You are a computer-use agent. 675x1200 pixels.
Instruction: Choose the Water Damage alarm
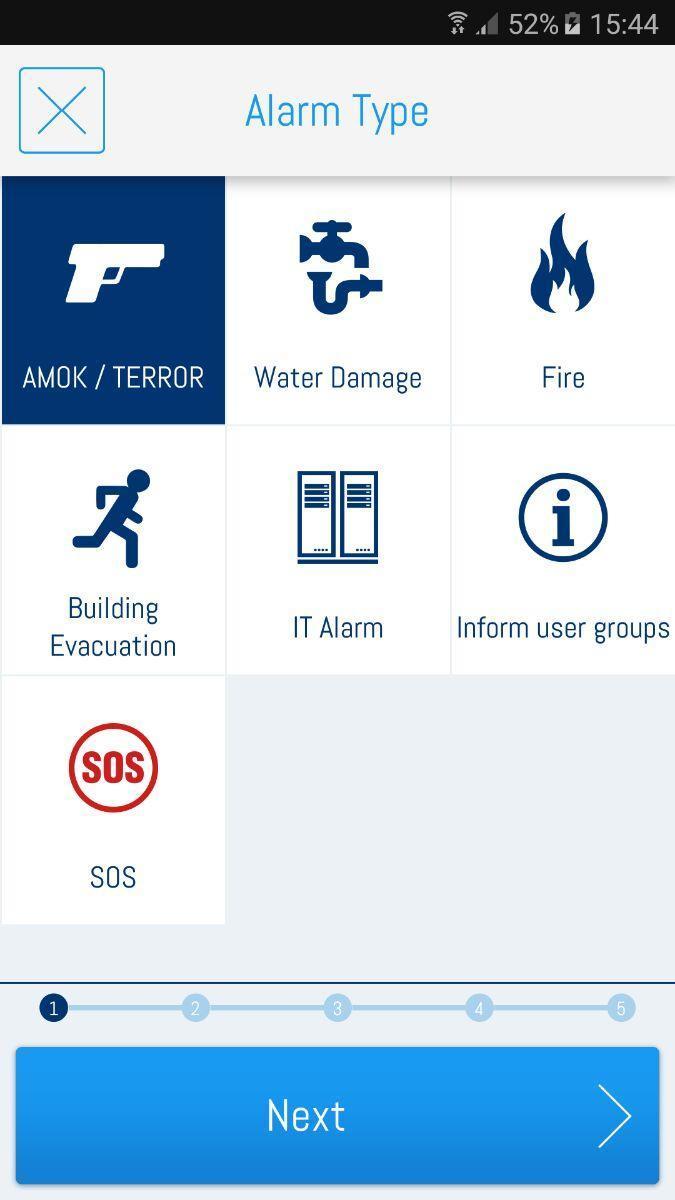click(338, 300)
